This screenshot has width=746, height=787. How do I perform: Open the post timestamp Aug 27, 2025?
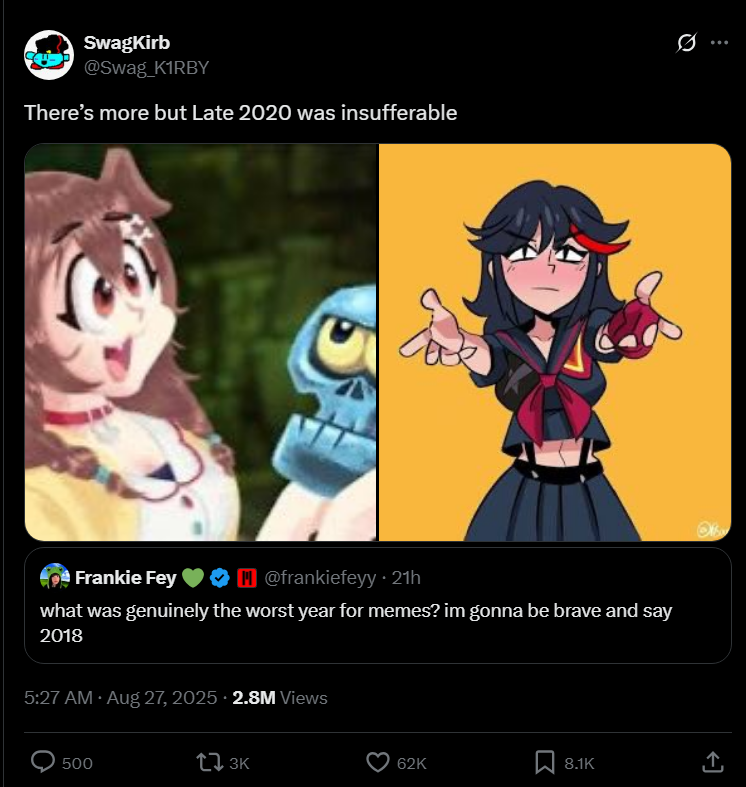[x=120, y=697]
